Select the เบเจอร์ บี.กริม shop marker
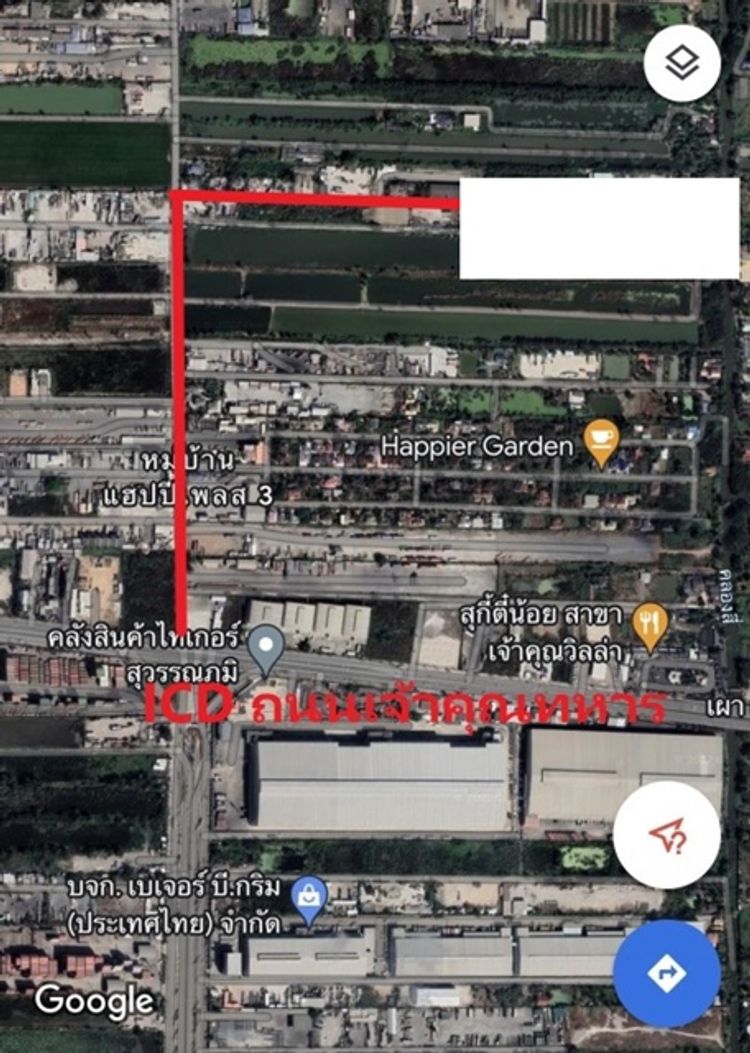The height and width of the screenshot is (1053, 750). [309, 895]
